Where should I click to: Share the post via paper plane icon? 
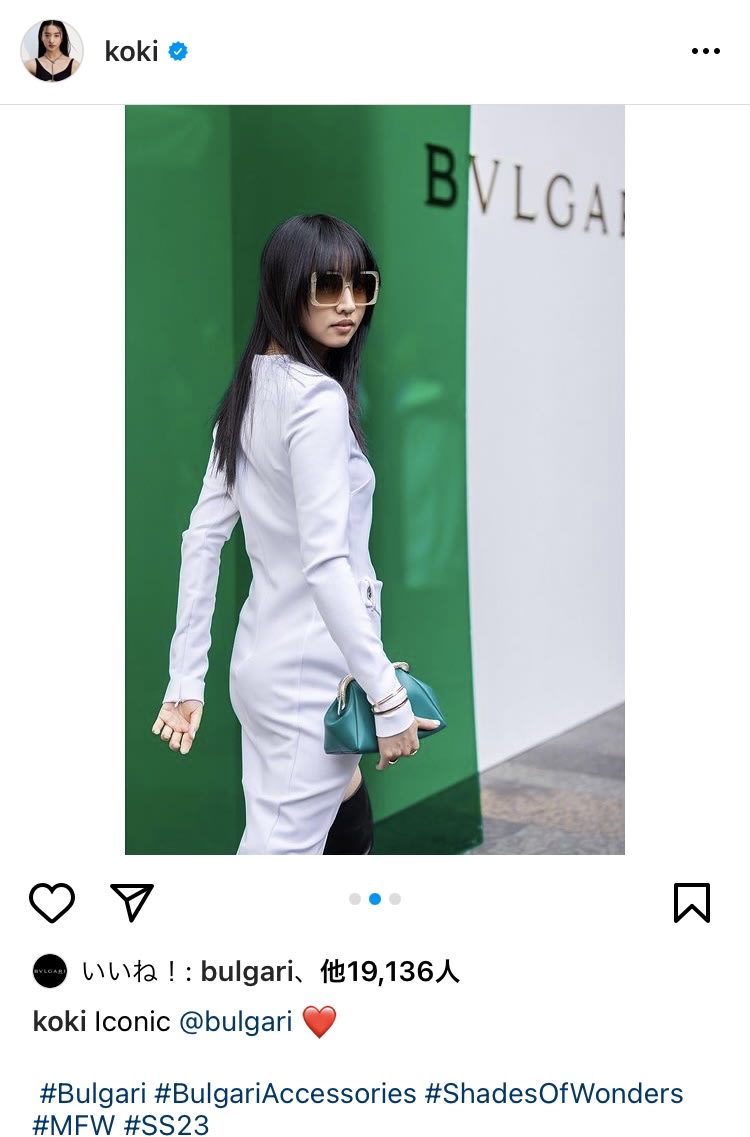pos(132,903)
